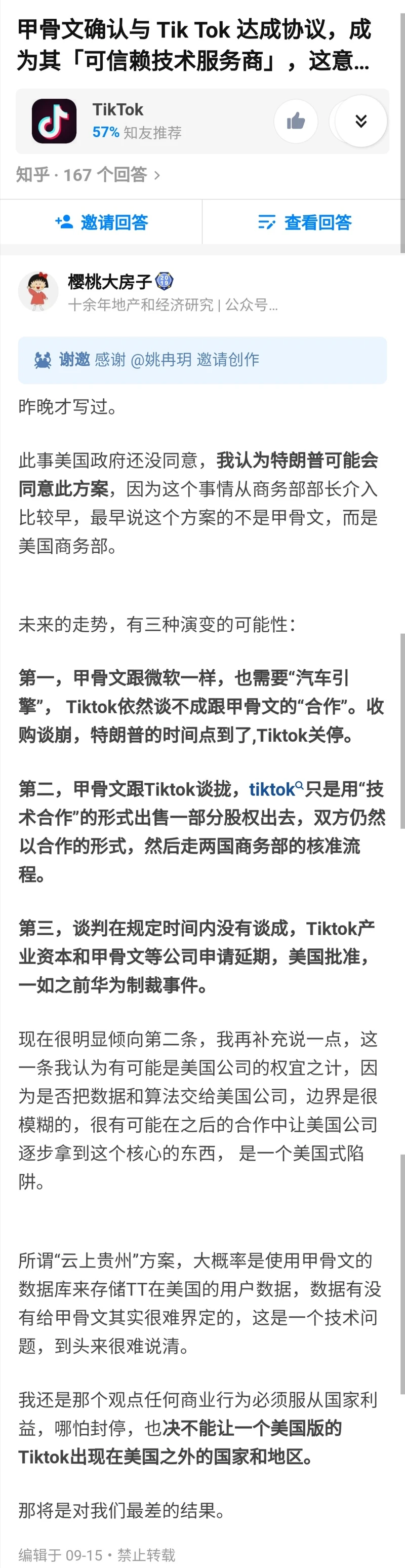
Task: Open 樱桃大房子 author profile
Action: [x=109, y=282]
